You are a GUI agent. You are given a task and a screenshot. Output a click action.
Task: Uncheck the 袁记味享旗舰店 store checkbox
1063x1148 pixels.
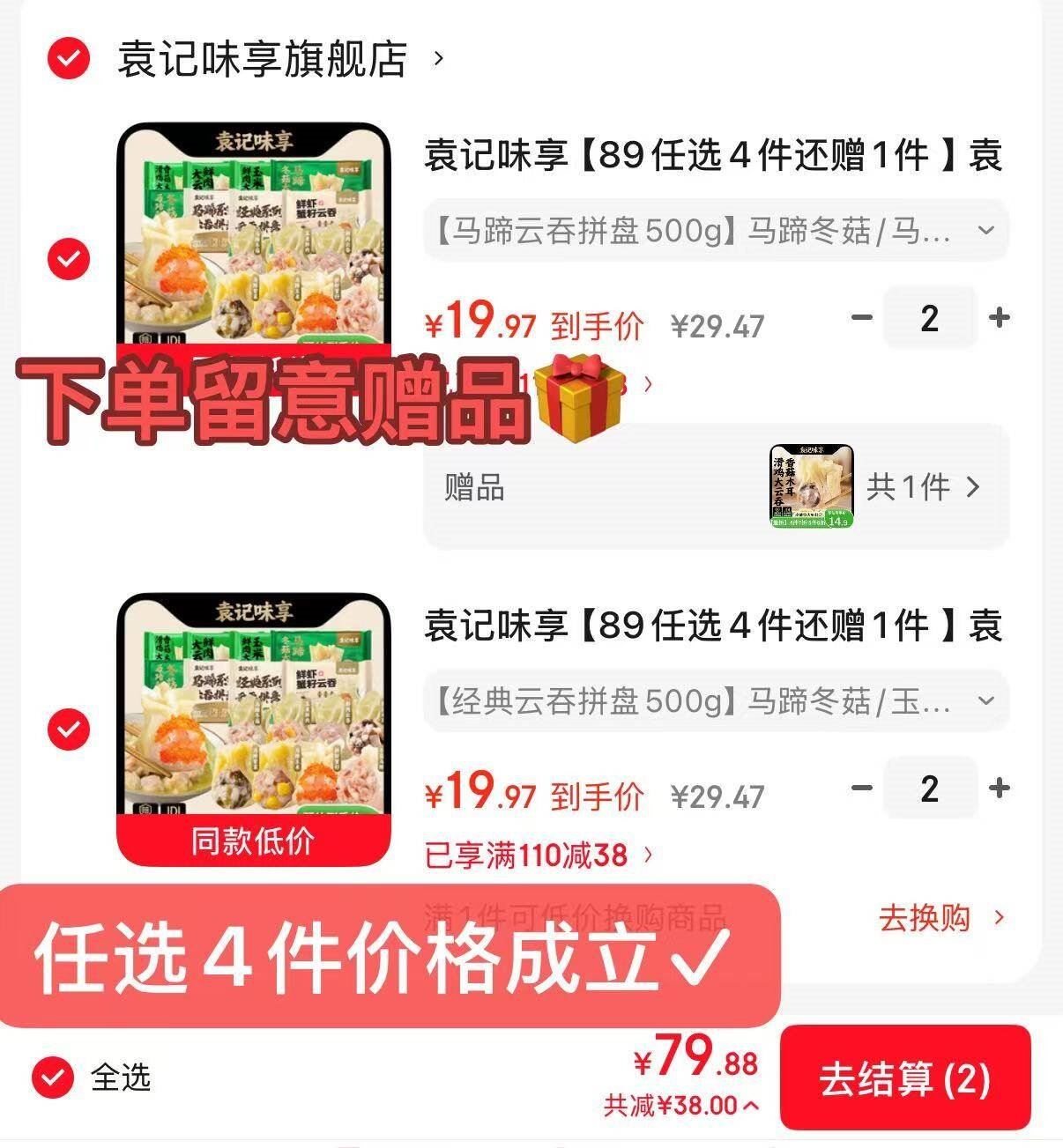(69, 59)
